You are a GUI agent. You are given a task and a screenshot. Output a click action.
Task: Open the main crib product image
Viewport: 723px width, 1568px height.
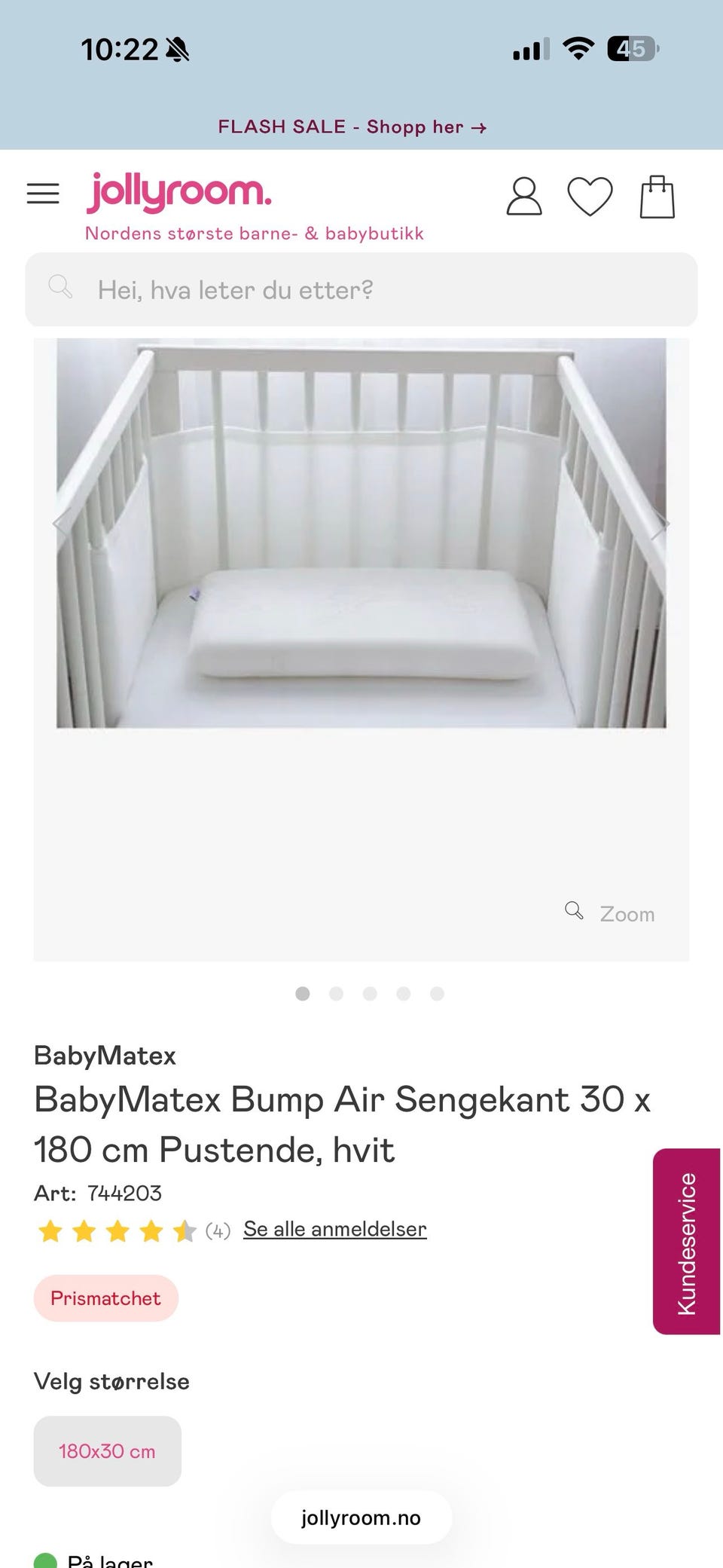point(361,533)
